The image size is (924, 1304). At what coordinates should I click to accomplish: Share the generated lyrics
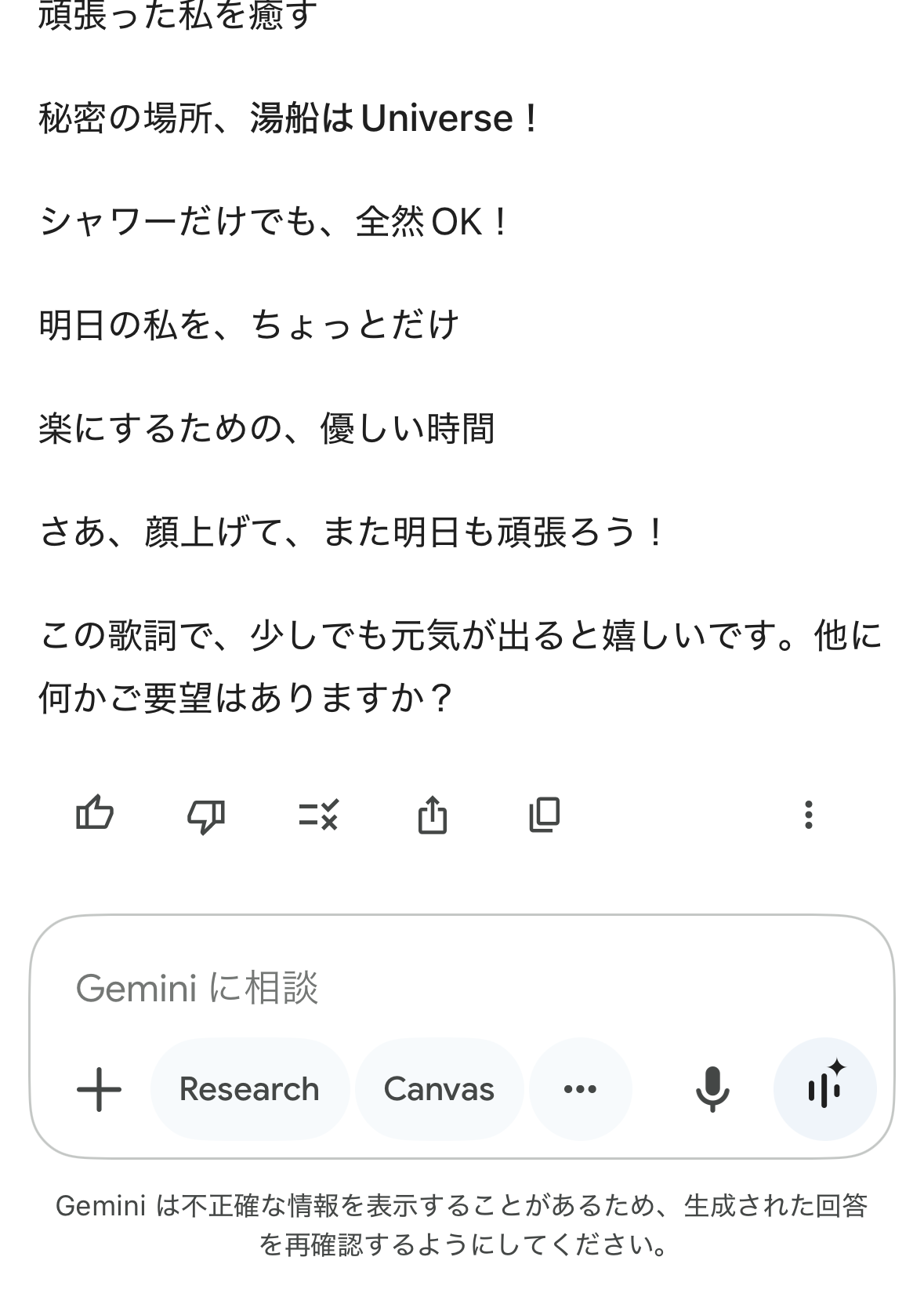432,815
